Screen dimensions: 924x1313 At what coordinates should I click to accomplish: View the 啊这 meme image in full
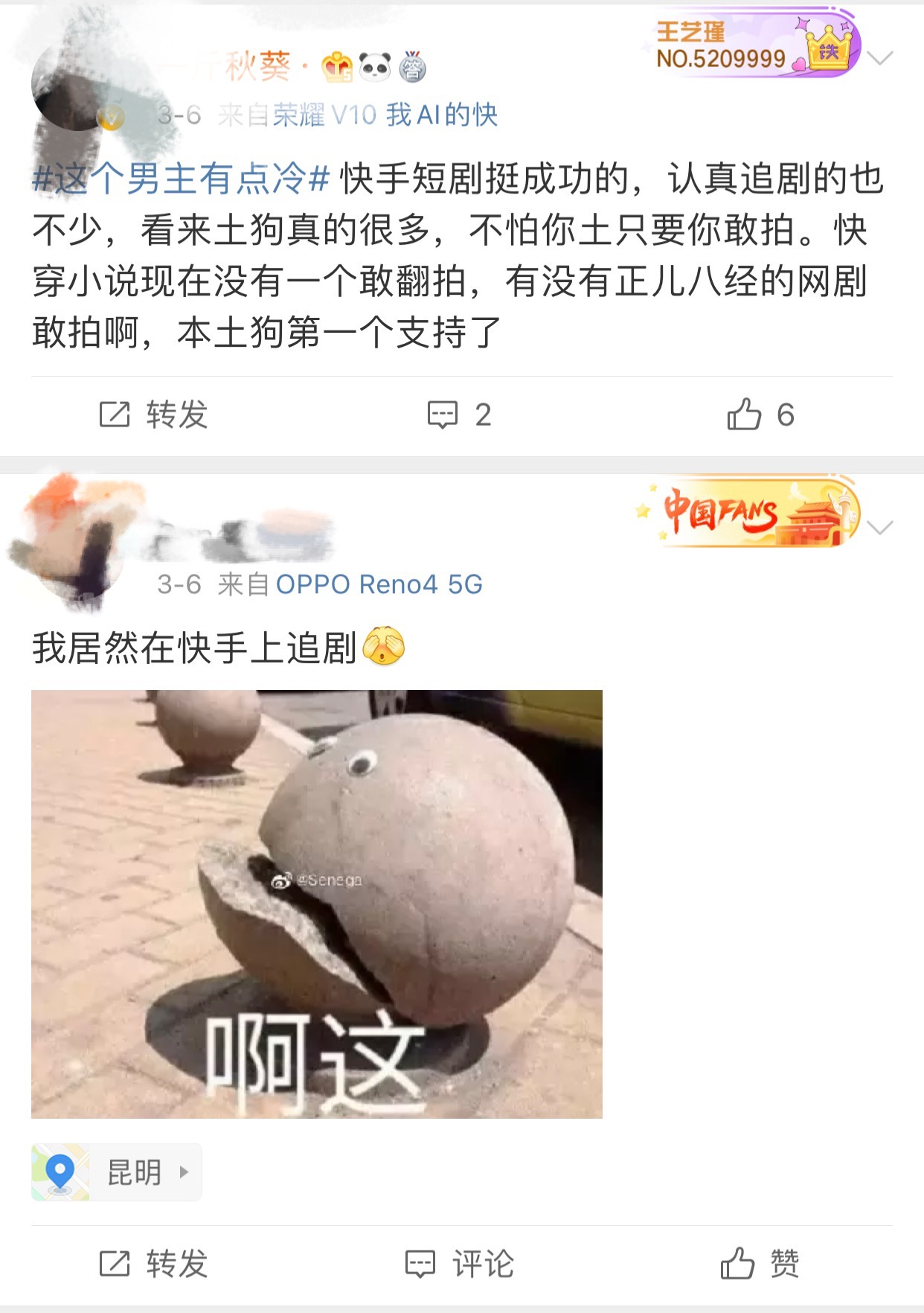tap(316, 904)
